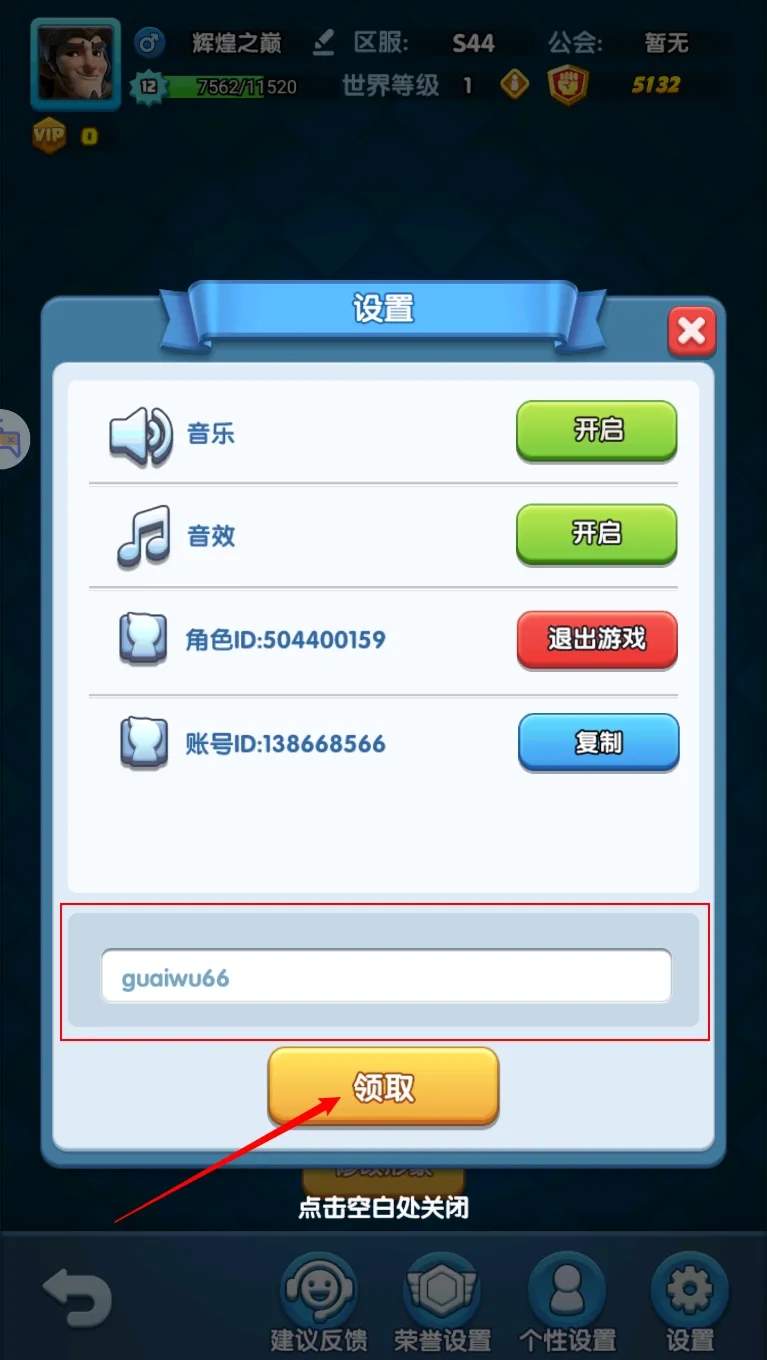Focus the redeem code input field
The height and width of the screenshot is (1360, 767).
point(385,976)
